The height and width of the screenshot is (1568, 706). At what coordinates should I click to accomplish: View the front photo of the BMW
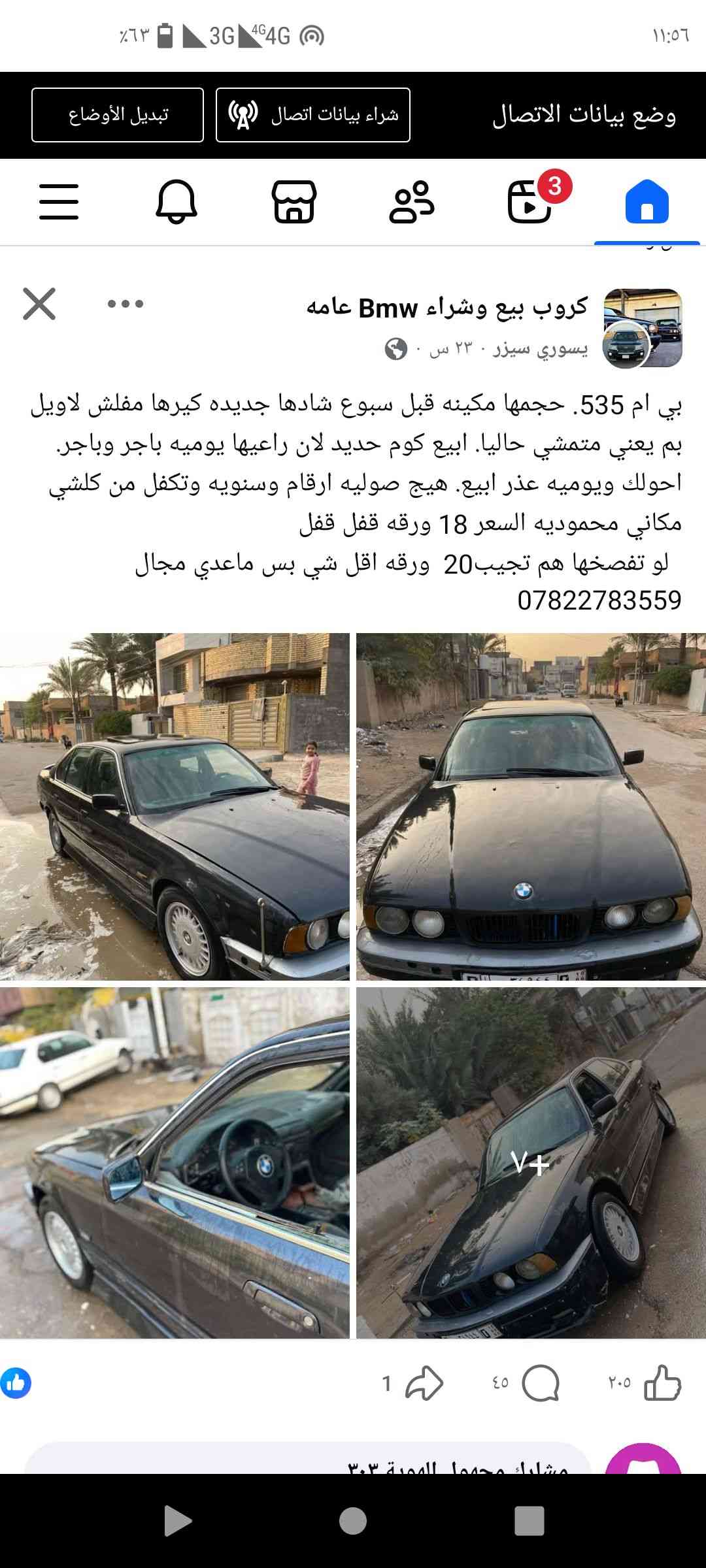(x=531, y=806)
